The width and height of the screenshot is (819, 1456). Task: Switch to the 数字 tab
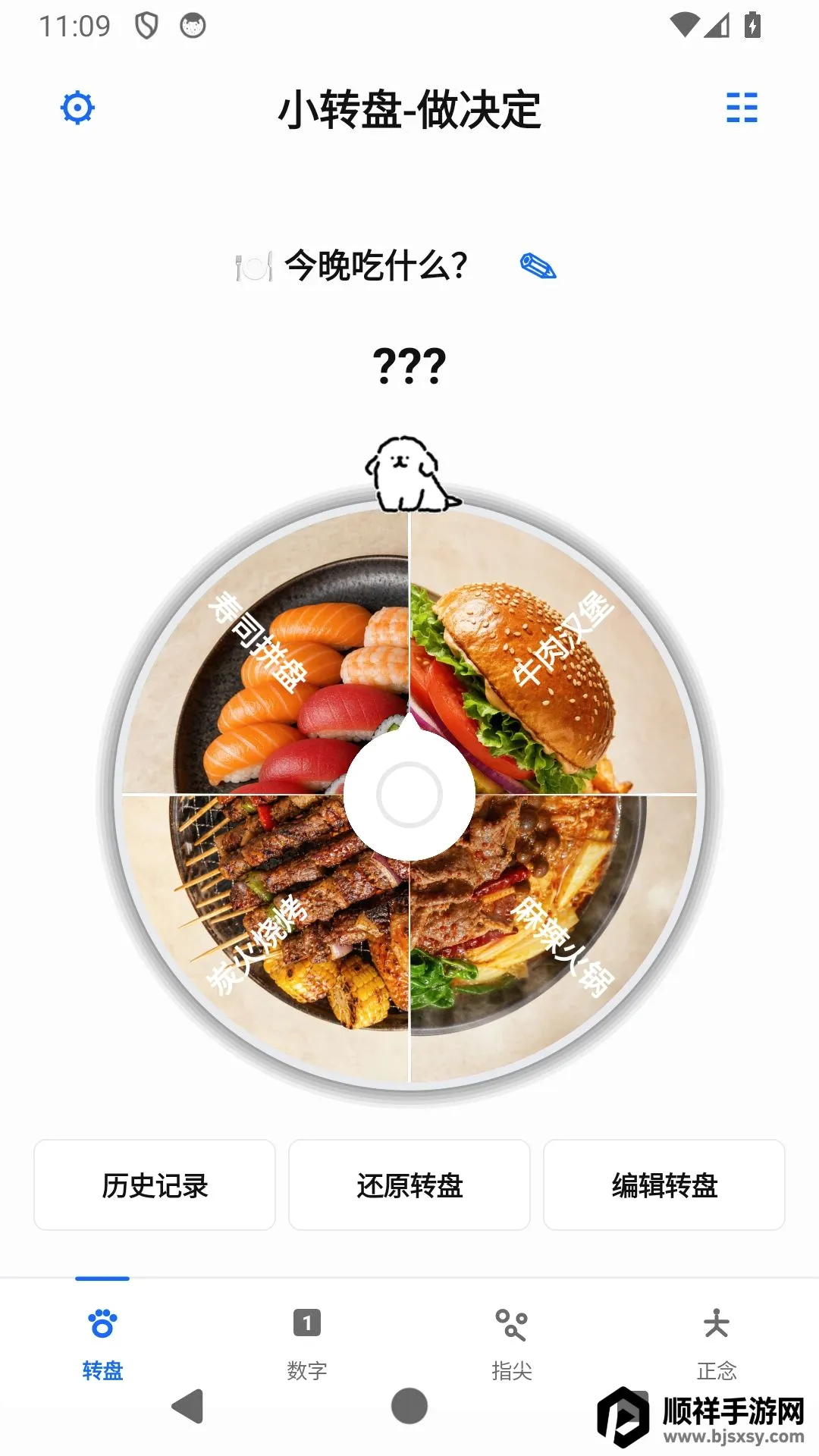click(x=307, y=1342)
